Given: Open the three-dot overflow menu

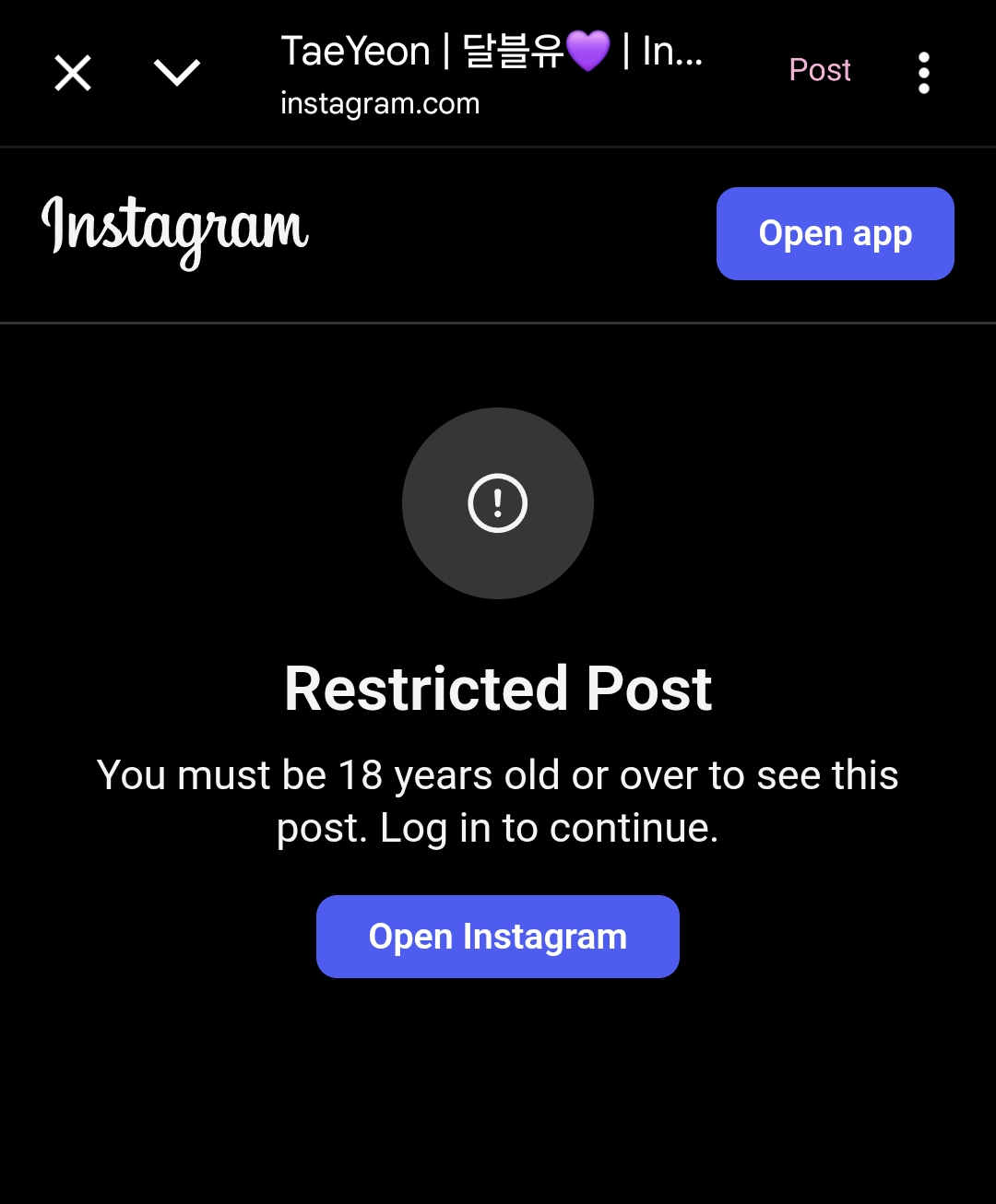Looking at the screenshot, I should point(923,73).
